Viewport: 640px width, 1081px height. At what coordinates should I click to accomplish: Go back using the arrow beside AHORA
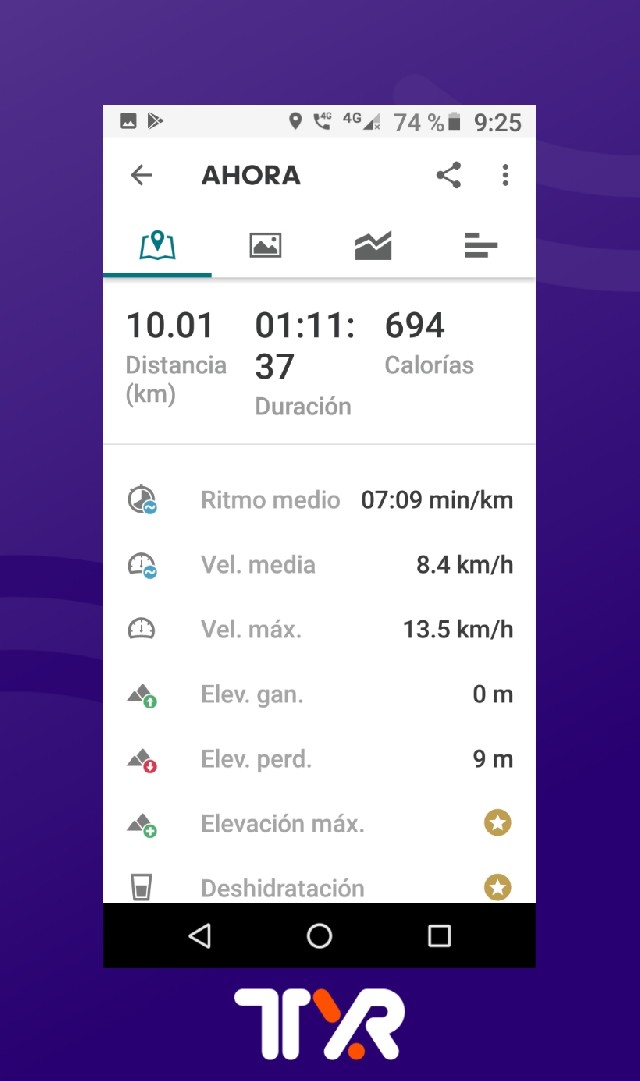click(x=141, y=176)
